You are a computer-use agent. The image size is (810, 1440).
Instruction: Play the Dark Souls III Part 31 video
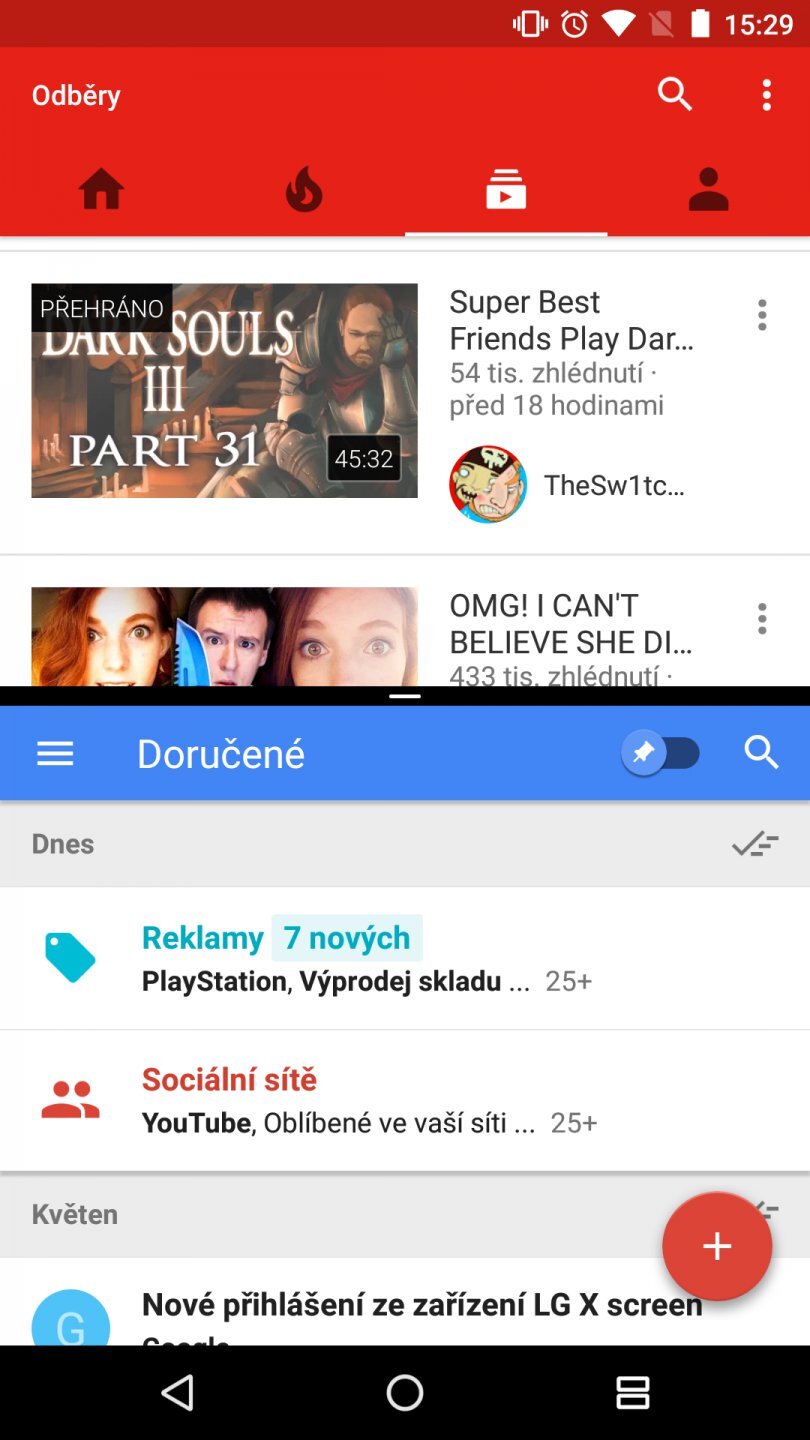coord(224,391)
